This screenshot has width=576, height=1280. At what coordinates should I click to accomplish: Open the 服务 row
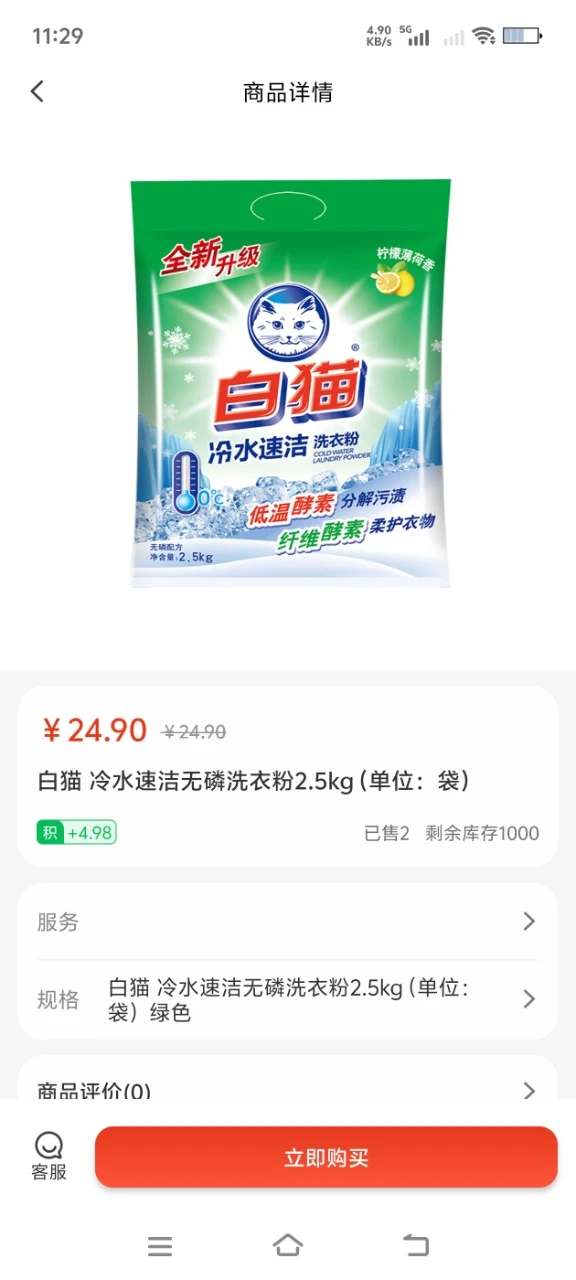pyautogui.click(x=288, y=922)
